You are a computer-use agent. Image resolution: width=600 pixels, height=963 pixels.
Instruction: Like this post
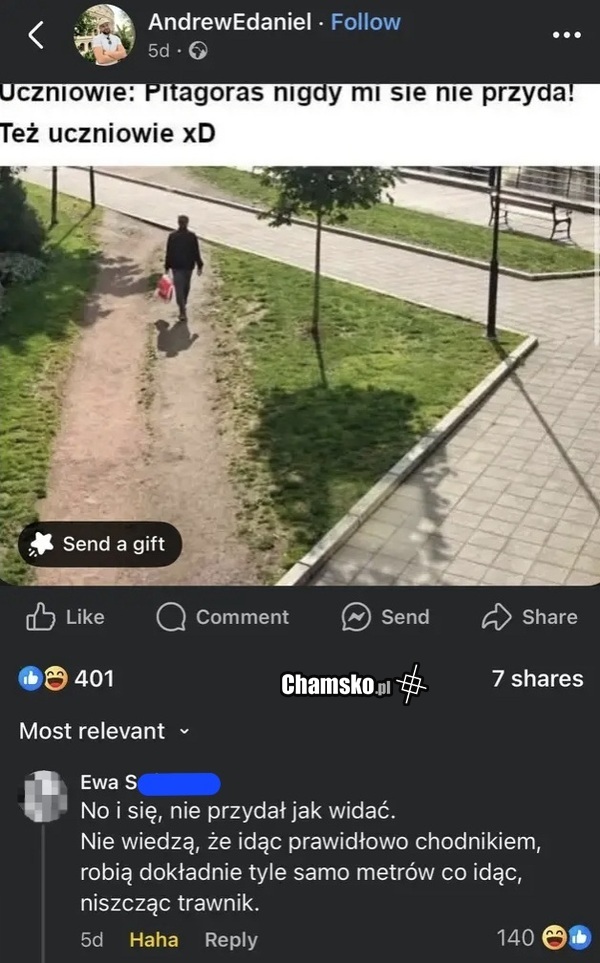click(65, 617)
